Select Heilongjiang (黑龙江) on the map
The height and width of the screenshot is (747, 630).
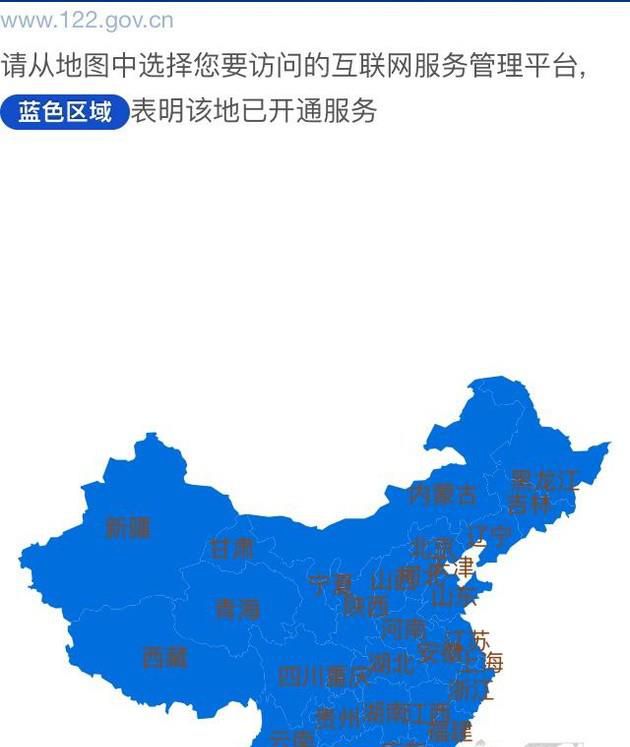click(543, 479)
